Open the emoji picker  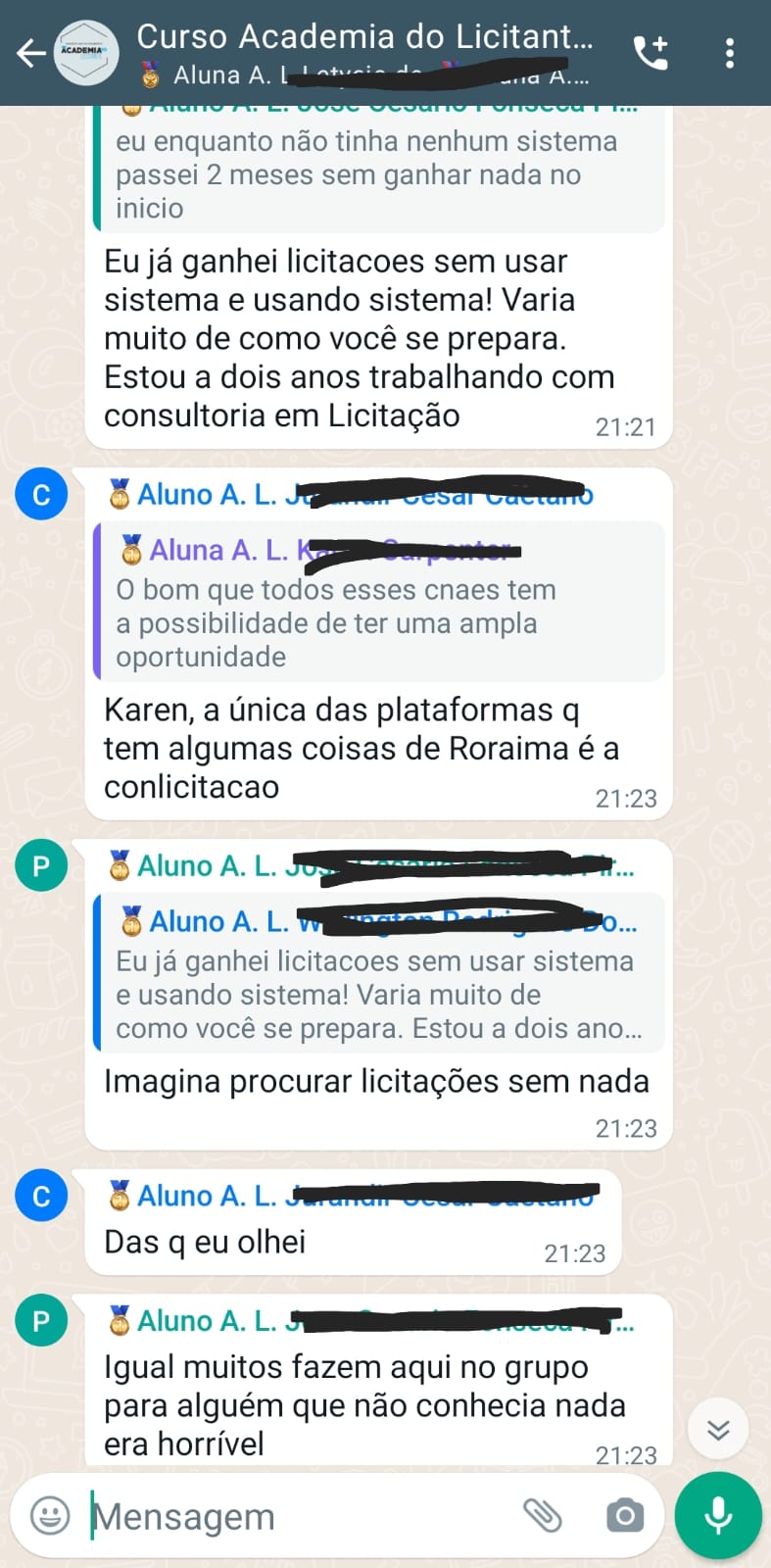pos(50,1516)
